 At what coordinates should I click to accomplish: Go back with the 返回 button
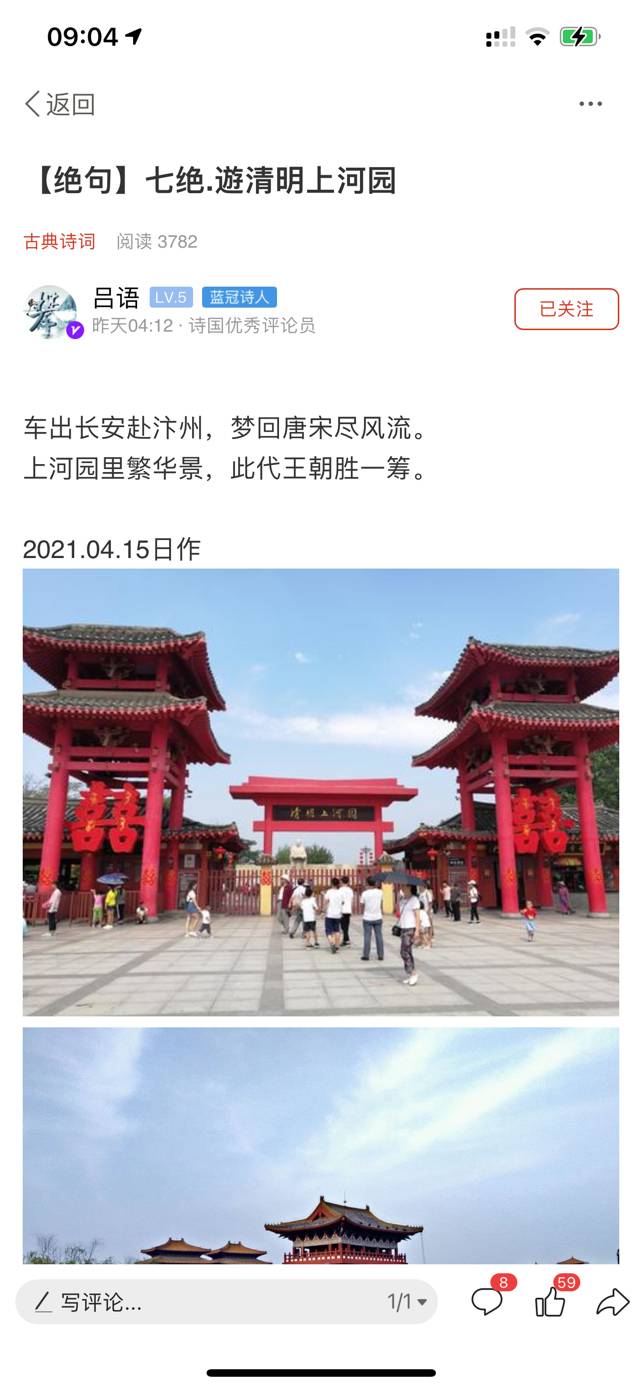tap(60, 104)
